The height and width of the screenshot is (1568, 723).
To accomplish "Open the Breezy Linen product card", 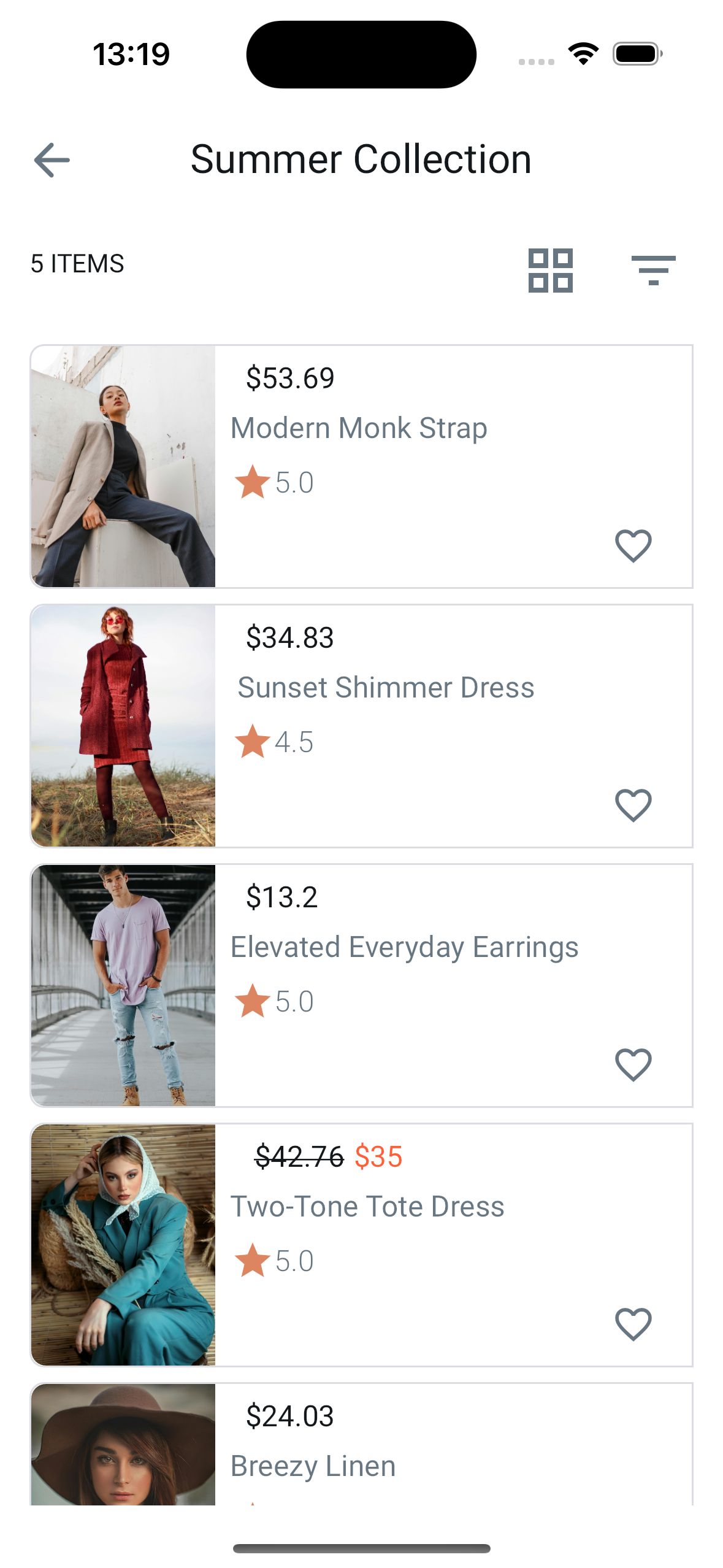I will coord(361,1443).
